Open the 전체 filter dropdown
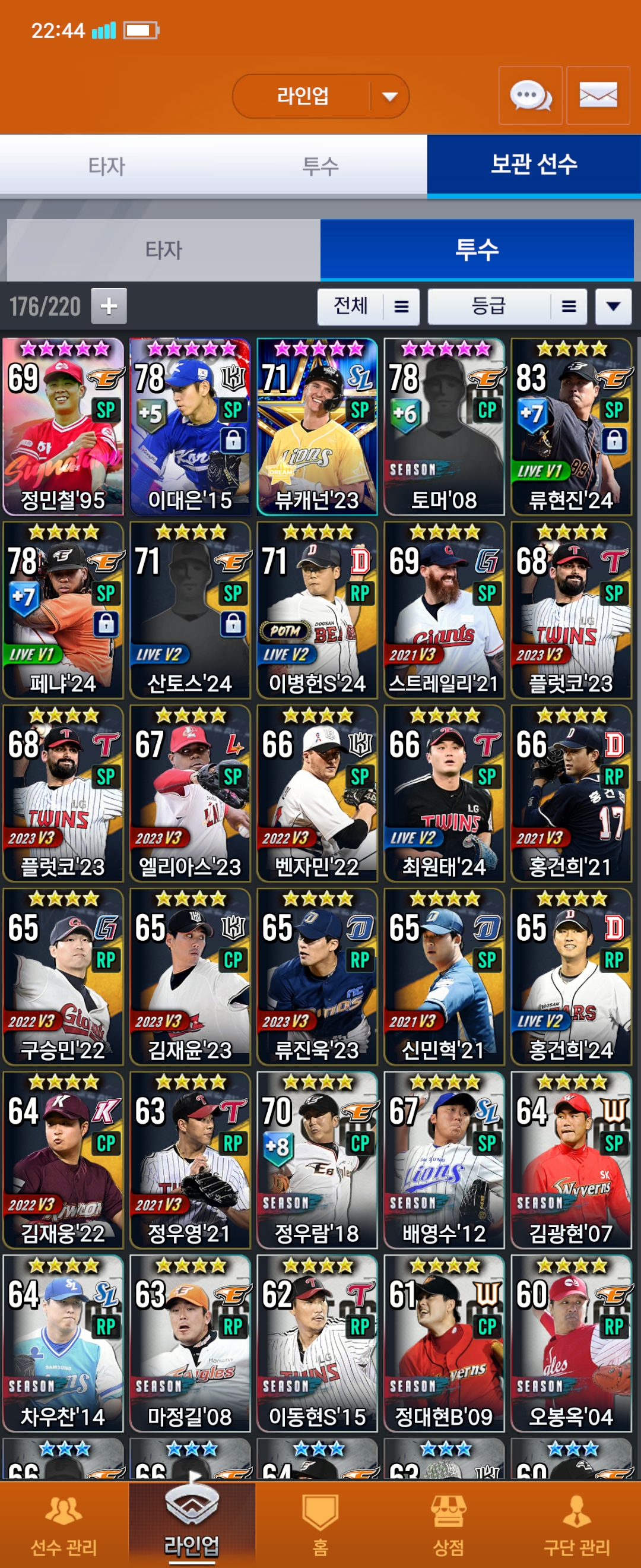 368,306
